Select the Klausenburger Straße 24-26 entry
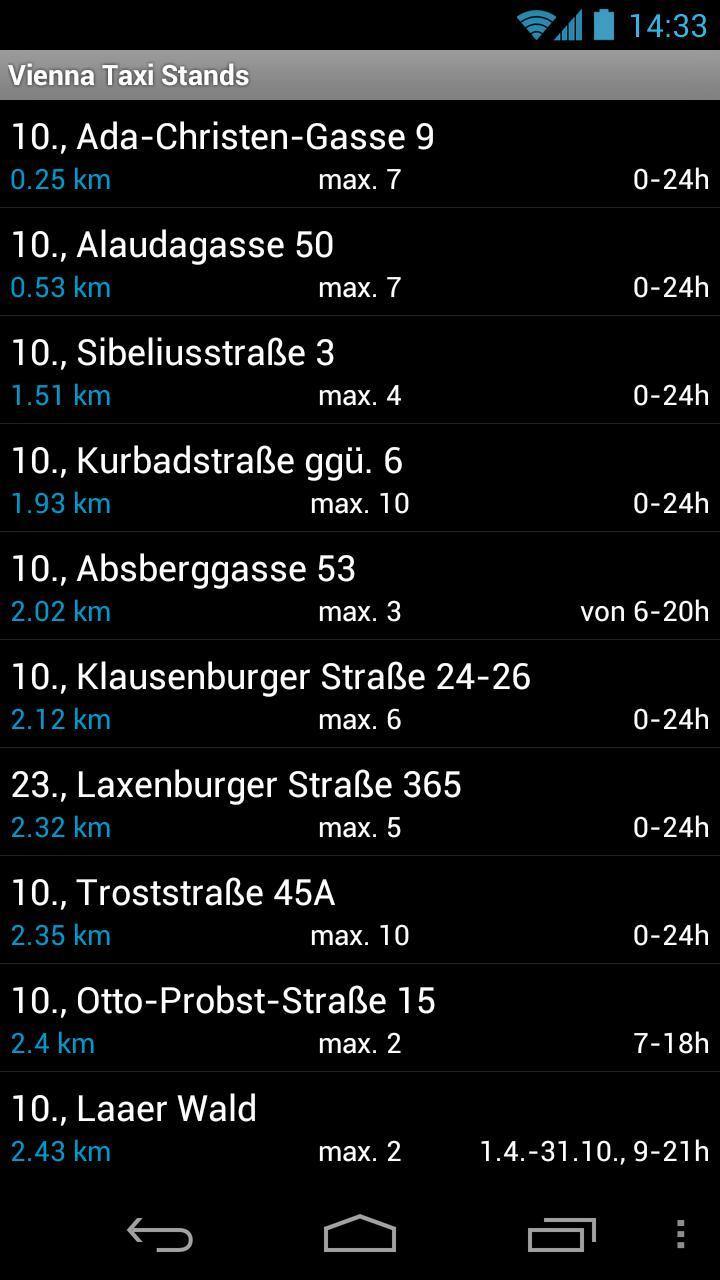The width and height of the screenshot is (720, 1280). coord(360,694)
